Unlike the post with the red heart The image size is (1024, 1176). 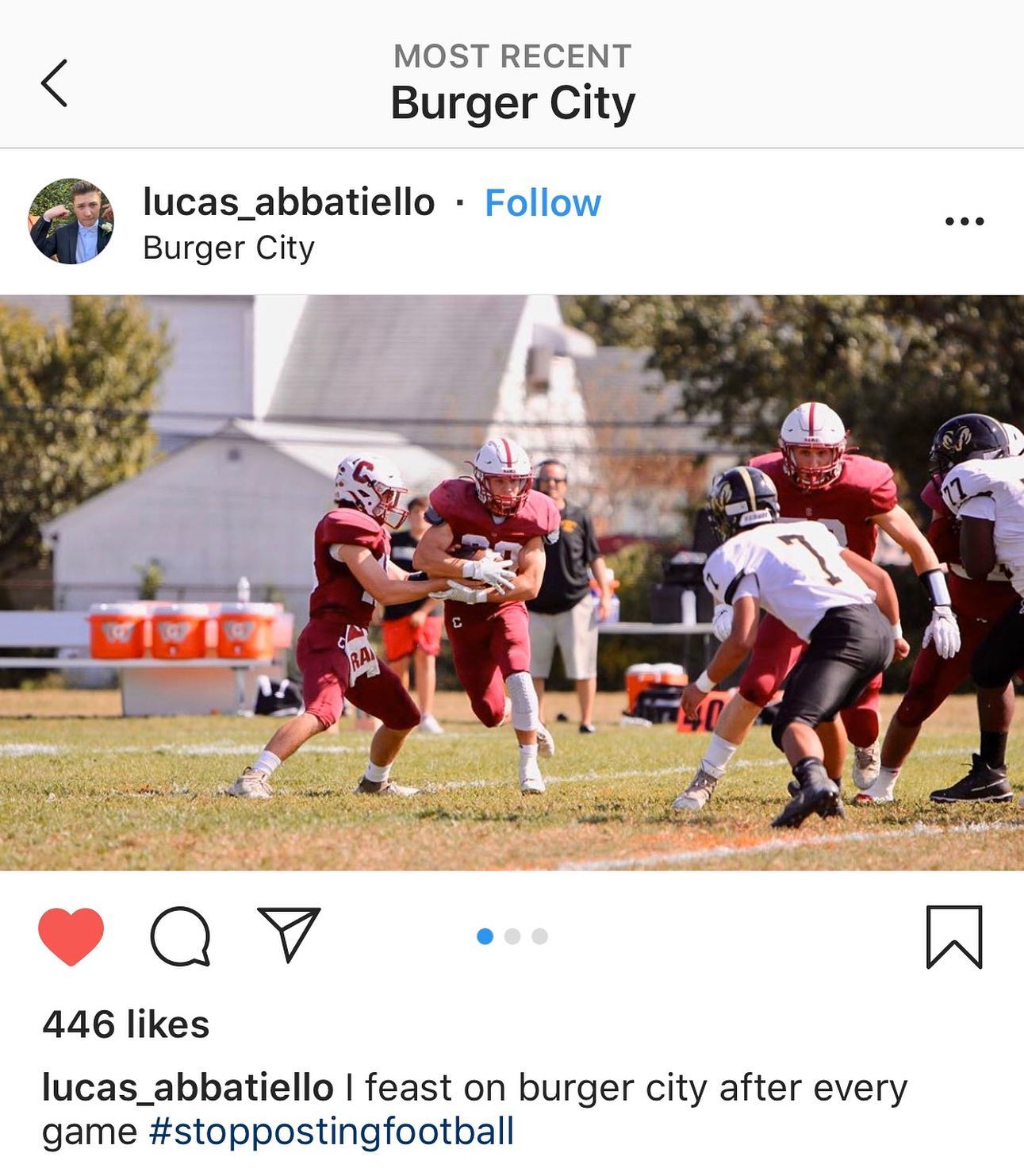click(x=71, y=936)
